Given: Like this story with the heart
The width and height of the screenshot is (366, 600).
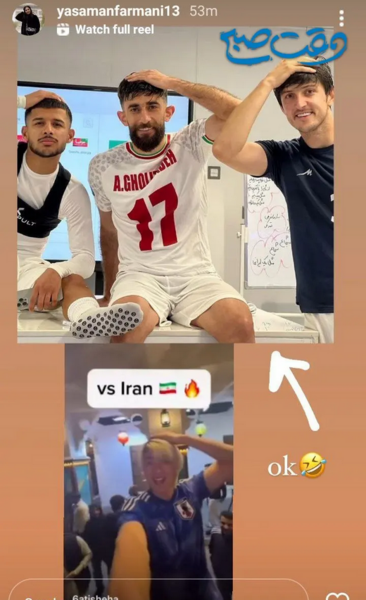Looking at the screenshot, I should coord(339,595).
